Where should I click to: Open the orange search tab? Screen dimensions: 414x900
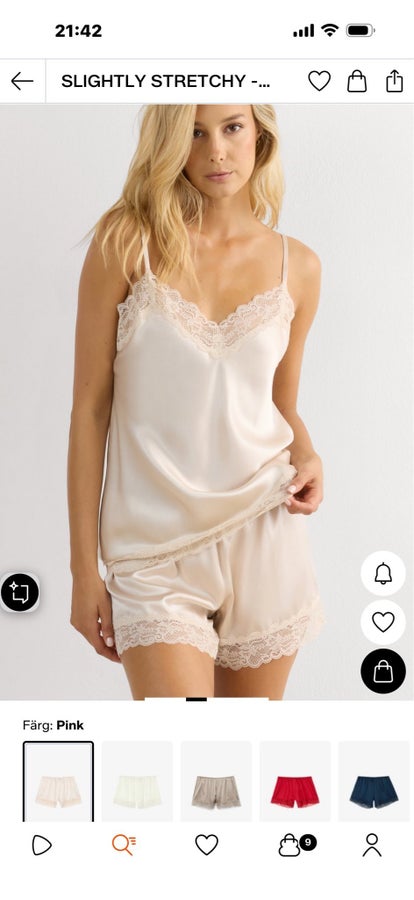123,845
